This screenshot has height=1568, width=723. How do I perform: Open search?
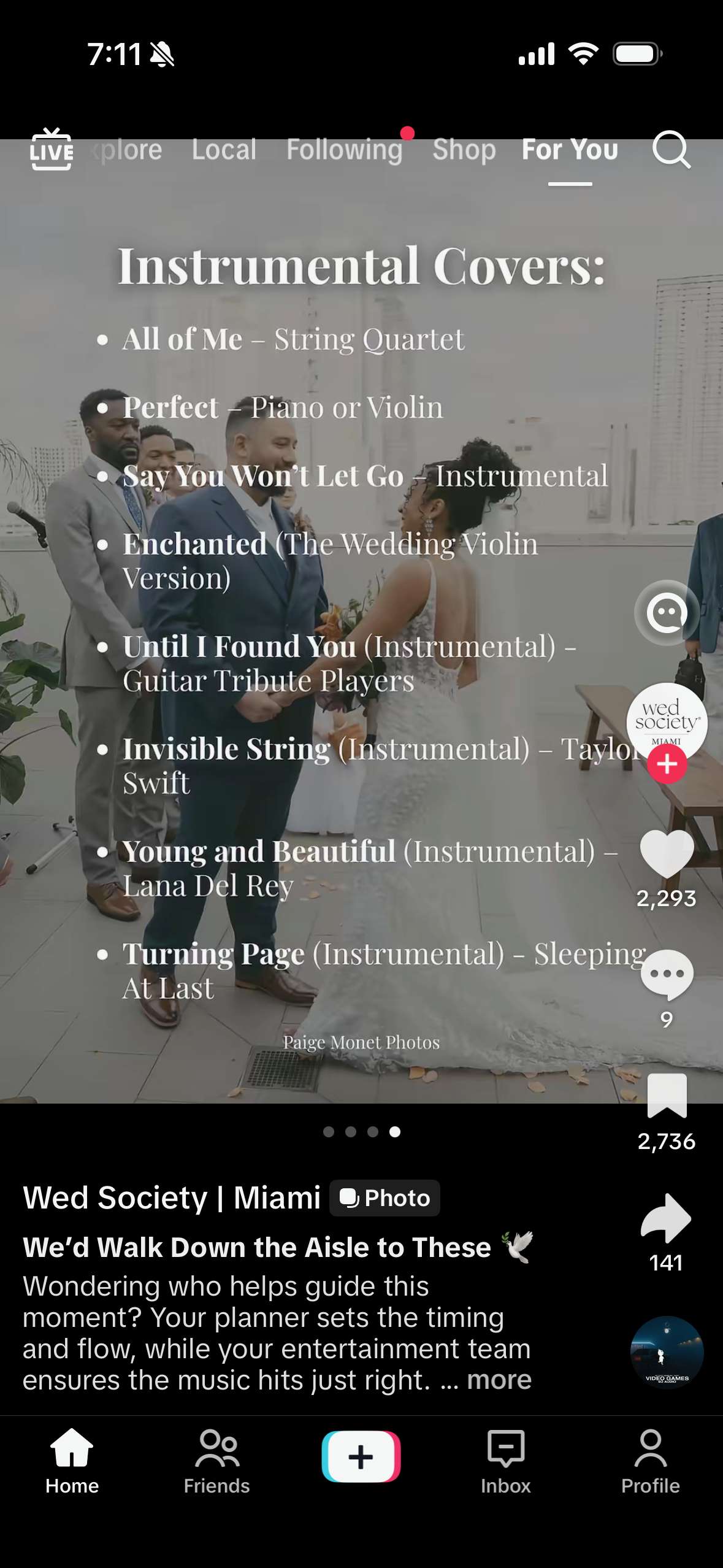[672, 152]
